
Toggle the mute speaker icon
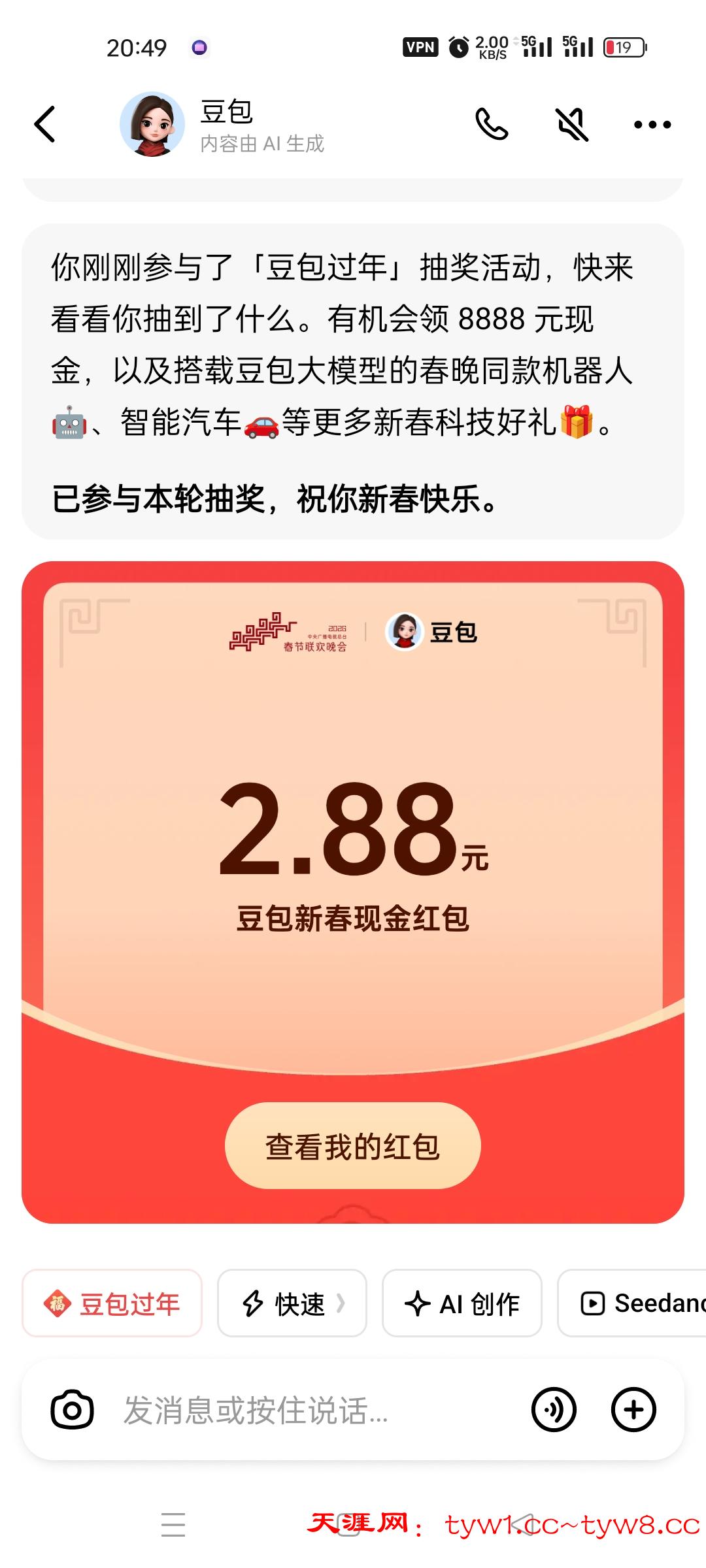pos(572,124)
